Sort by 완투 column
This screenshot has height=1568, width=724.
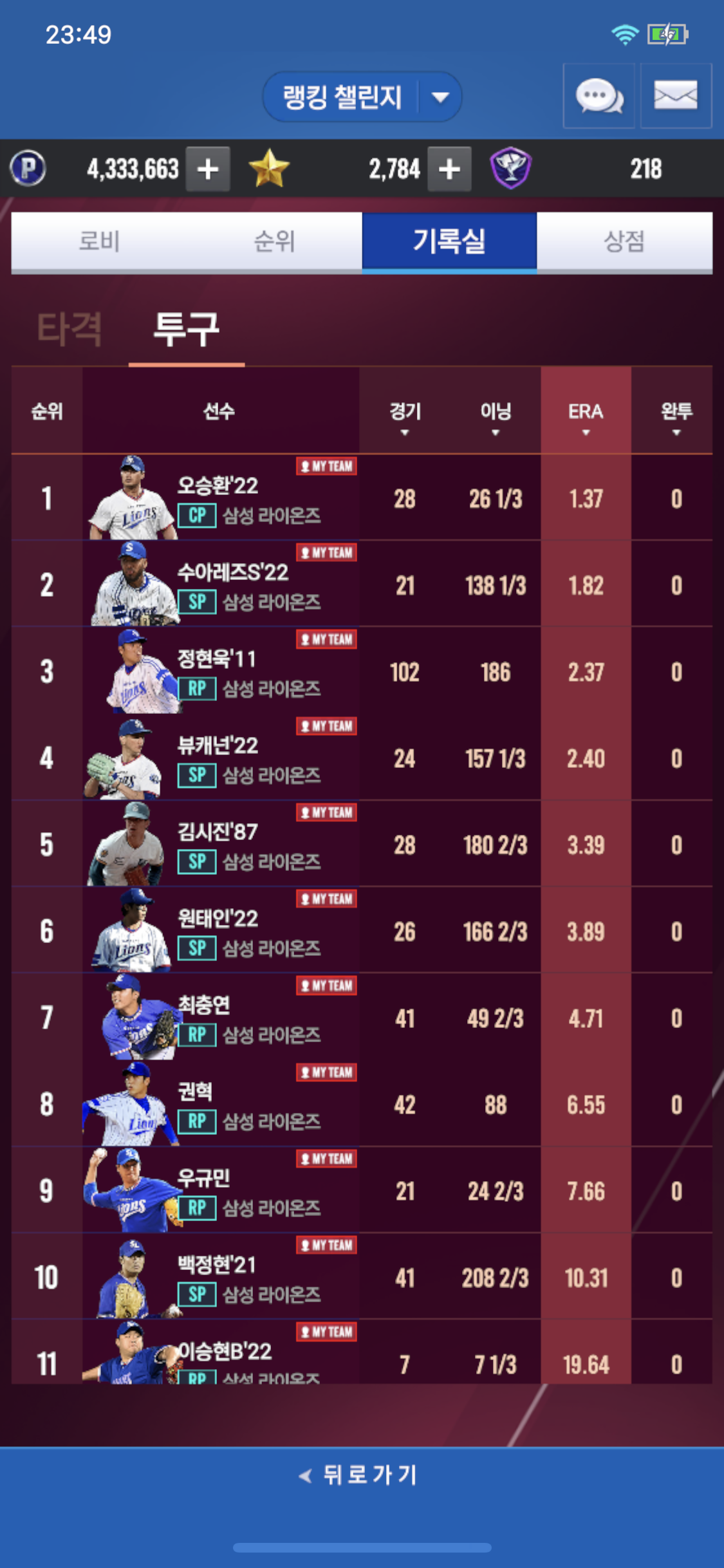(x=676, y=417)
